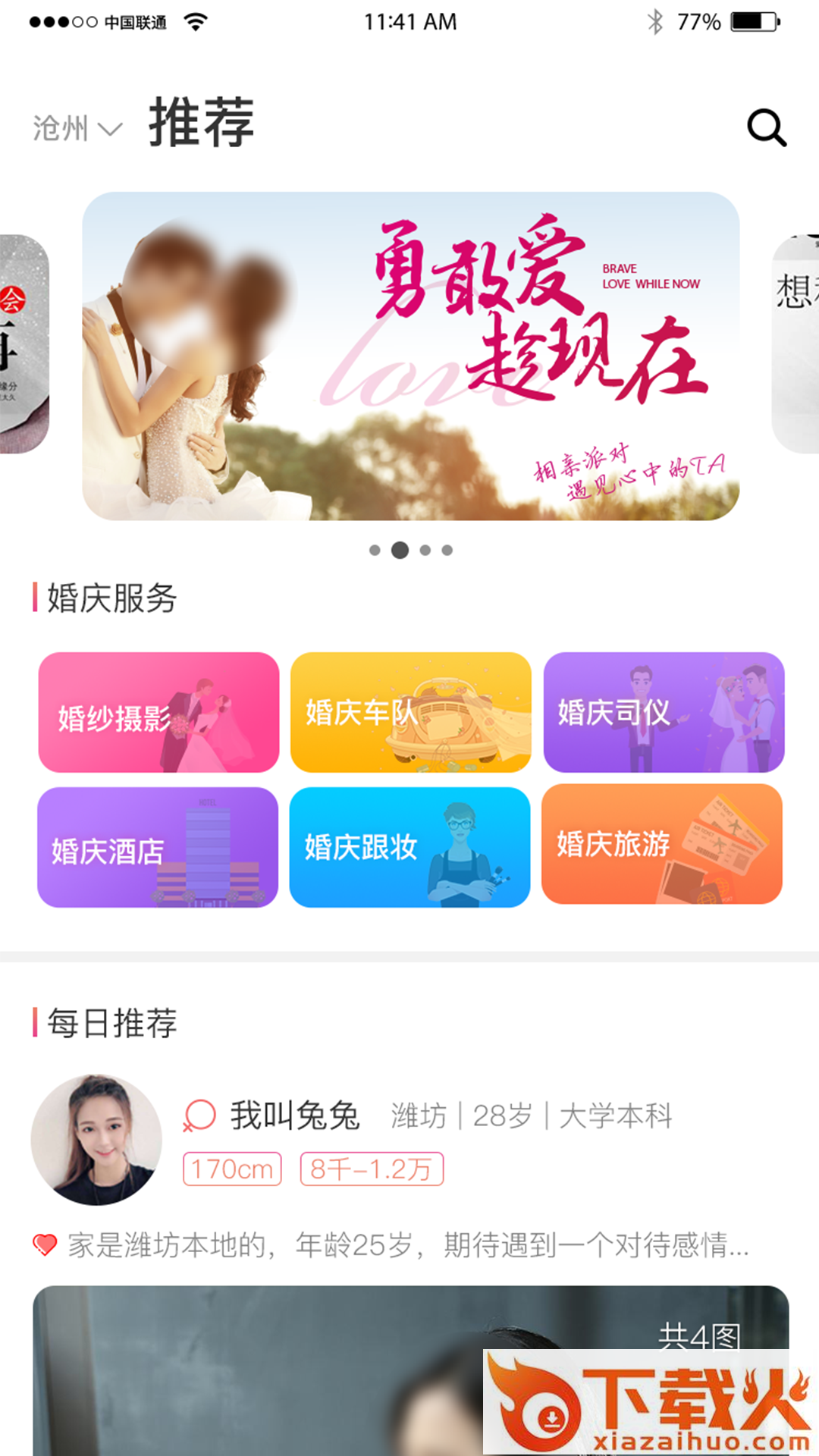Open the 婚庆旅游 category
The width and height of the screenshot is (819, 1456).
(661, 844)
